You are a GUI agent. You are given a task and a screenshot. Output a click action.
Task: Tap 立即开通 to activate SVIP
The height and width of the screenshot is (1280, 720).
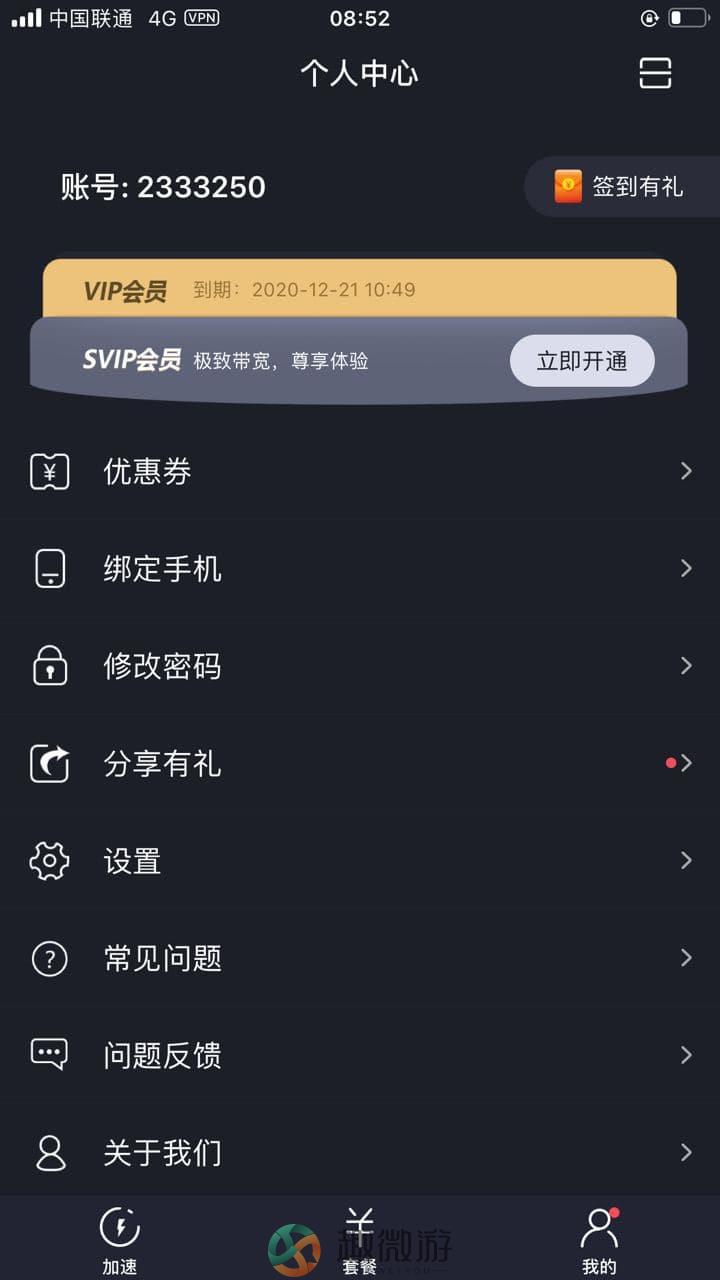point(582,361)
